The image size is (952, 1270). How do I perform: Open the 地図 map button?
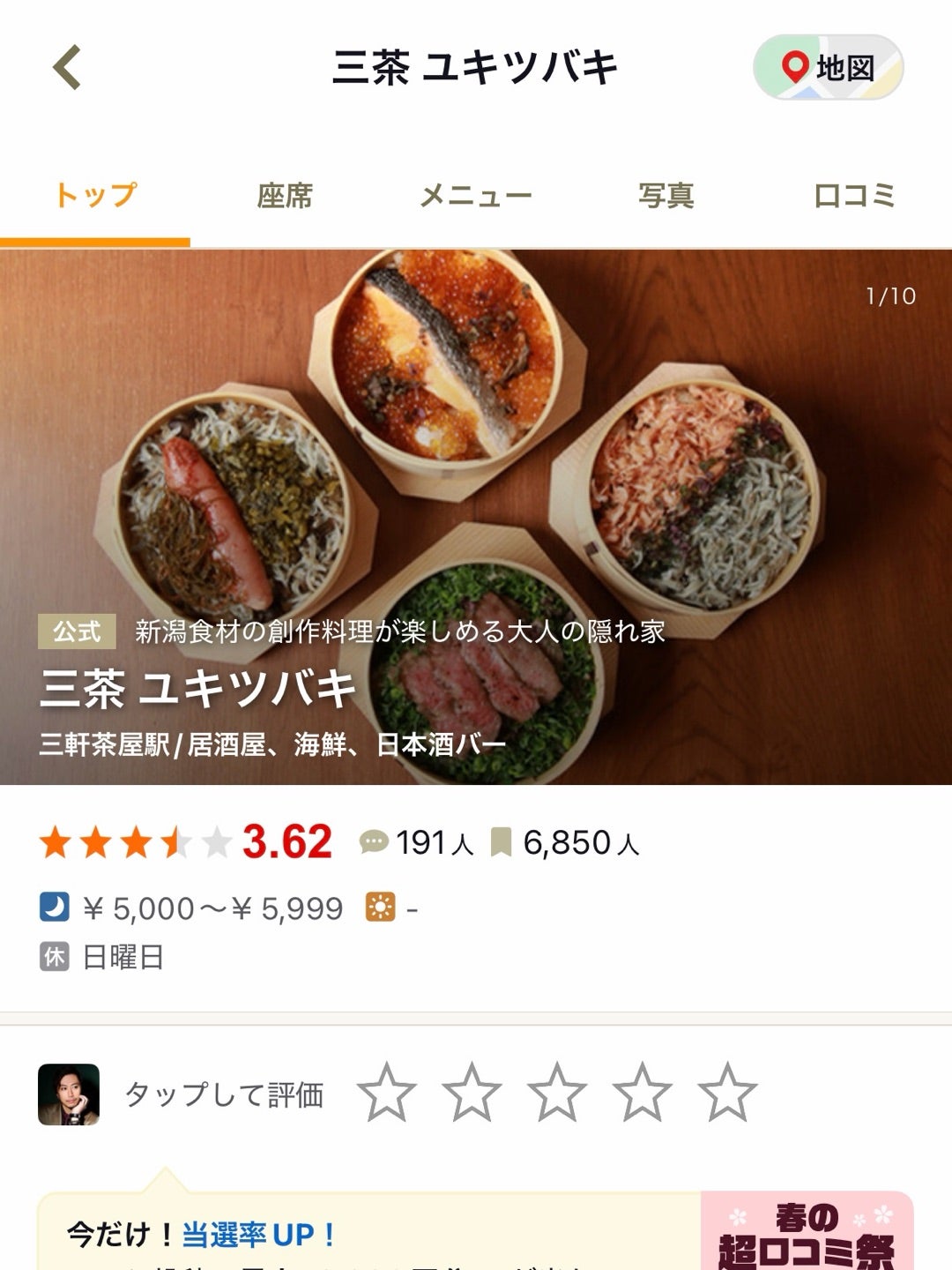tap(828, 67)
